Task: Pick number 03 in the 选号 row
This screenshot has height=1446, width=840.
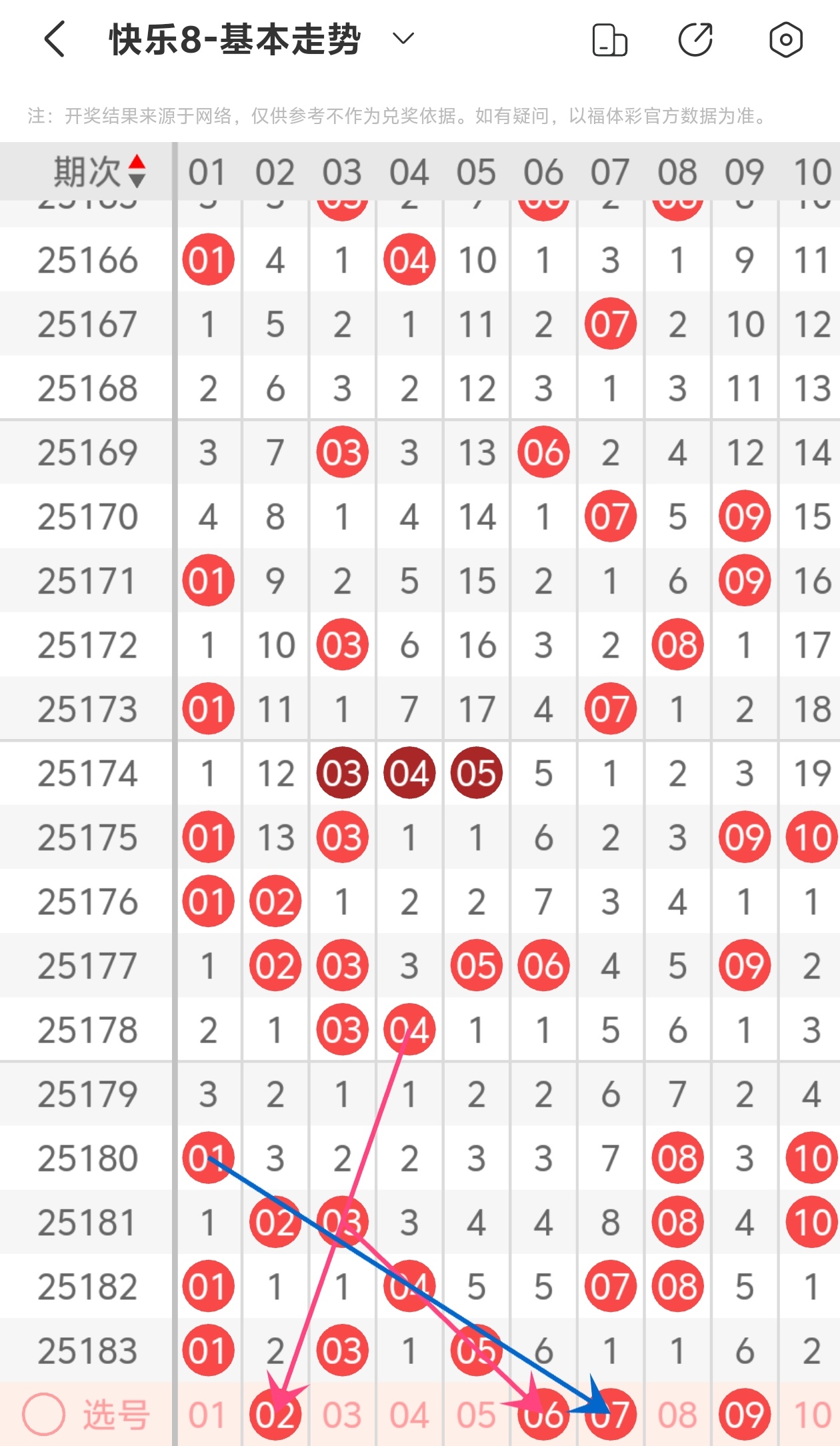Action: click(342, 1415)
